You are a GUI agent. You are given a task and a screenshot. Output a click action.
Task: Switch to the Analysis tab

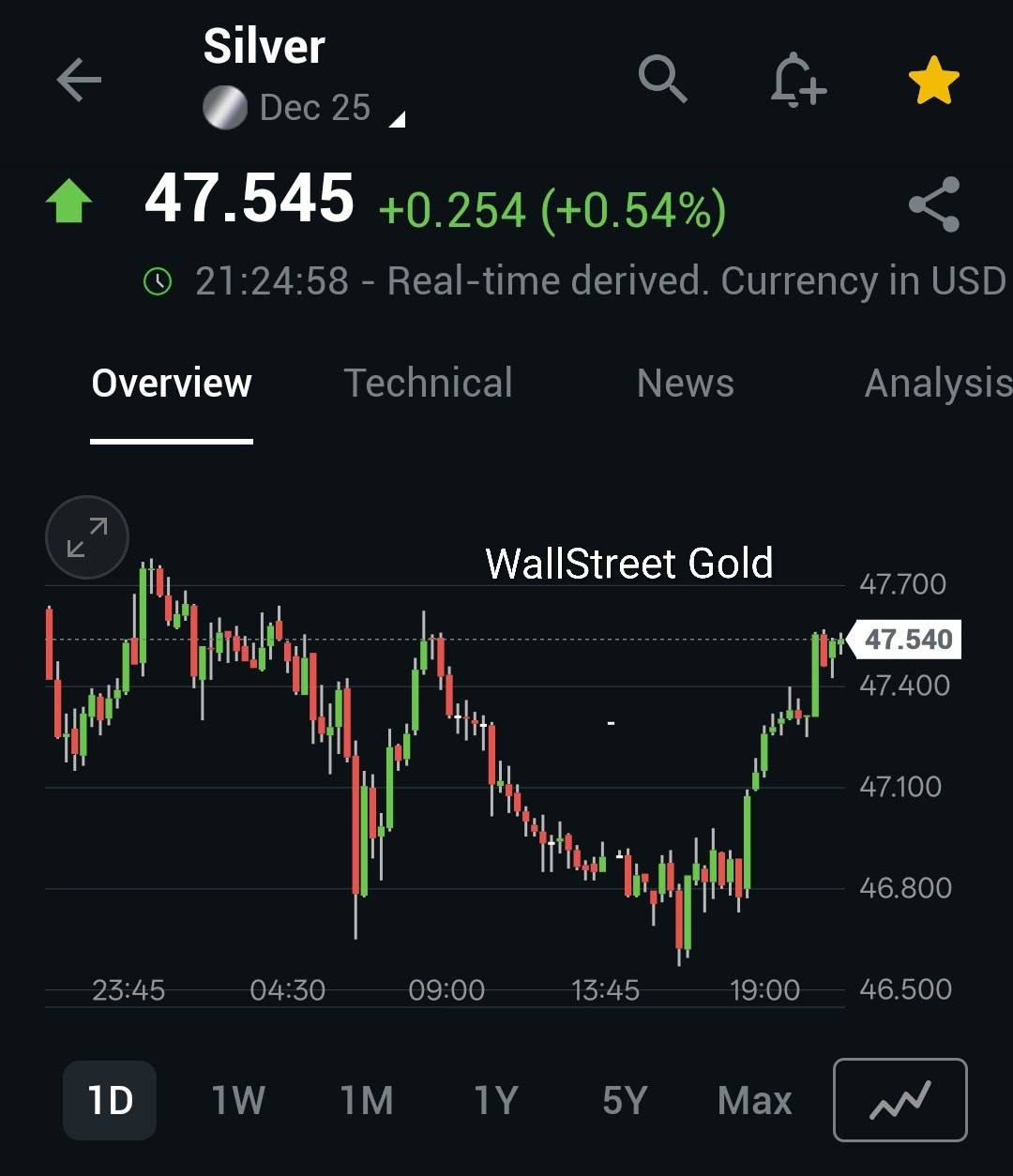point(938,384)
